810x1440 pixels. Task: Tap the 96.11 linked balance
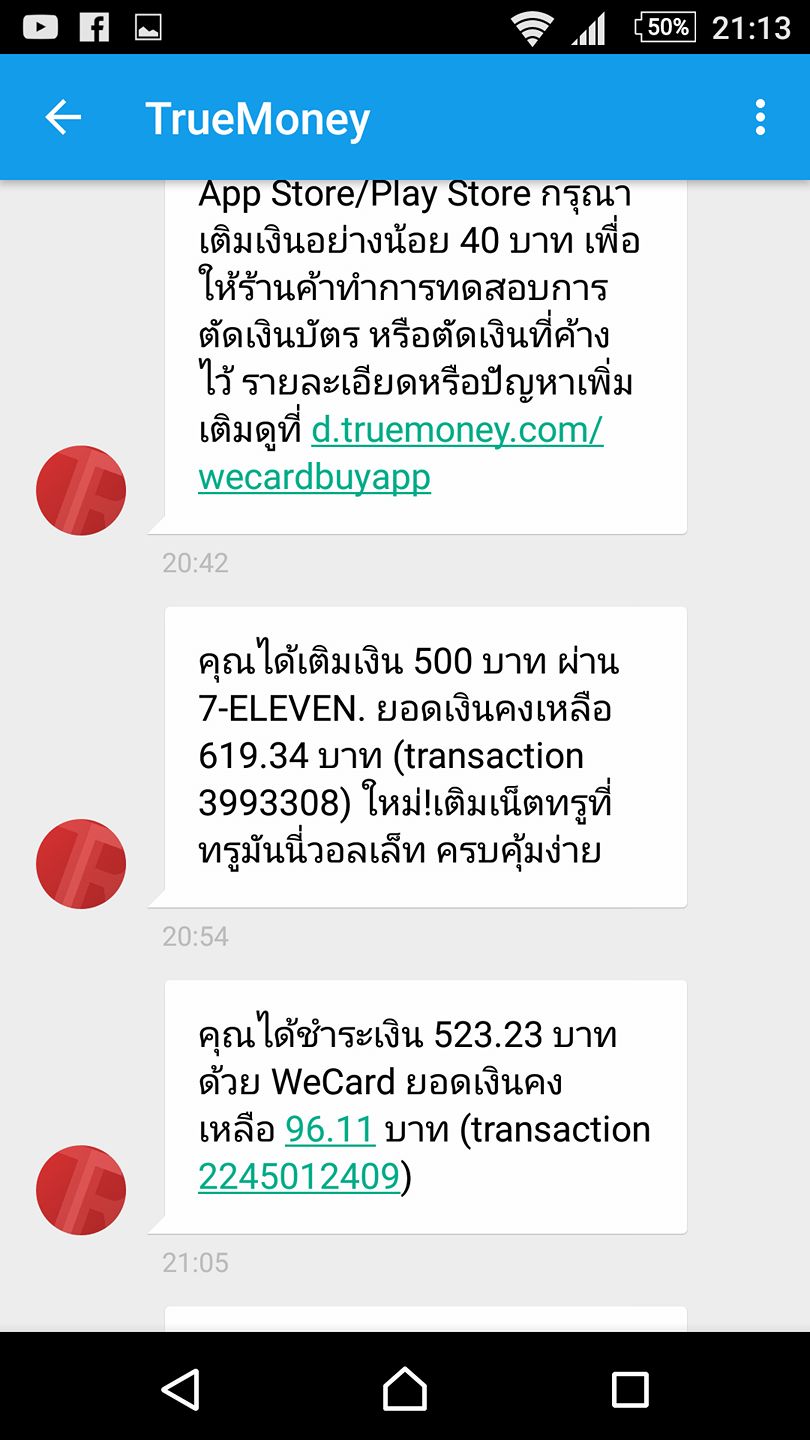point(330,1129)
